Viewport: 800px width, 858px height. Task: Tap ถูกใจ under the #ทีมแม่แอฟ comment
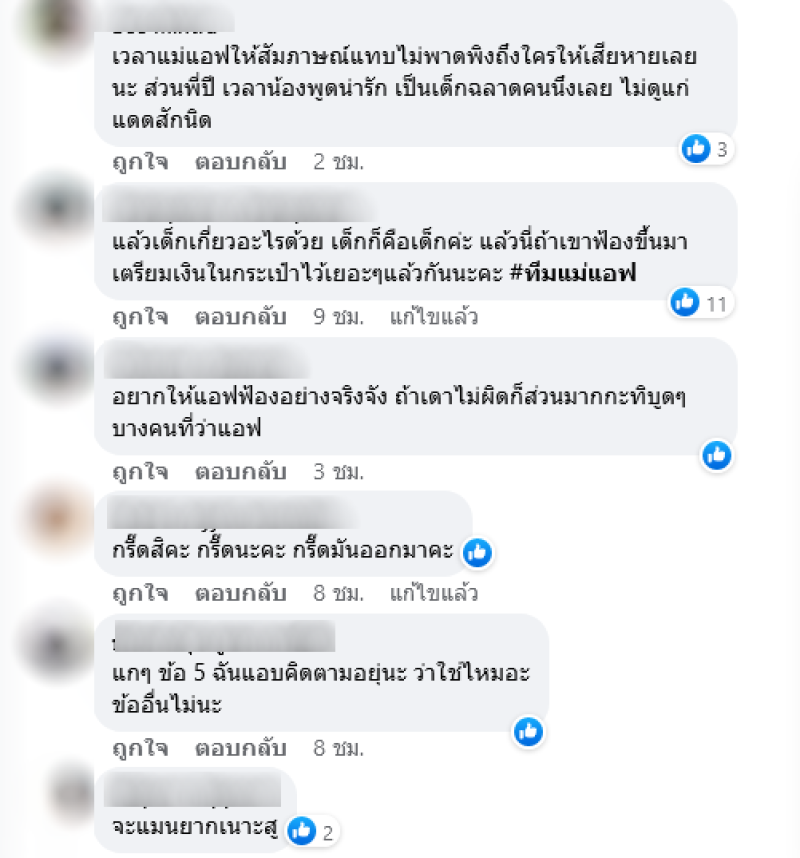[x=140, y=317]
